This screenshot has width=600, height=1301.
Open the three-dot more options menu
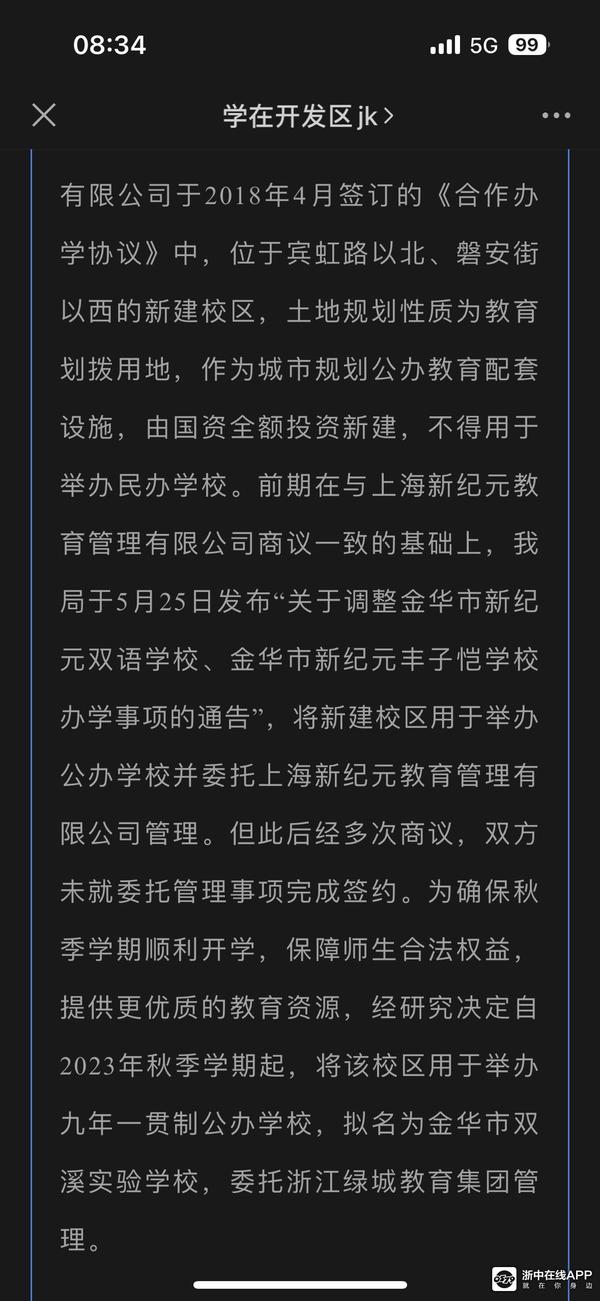tap(556, 116)
